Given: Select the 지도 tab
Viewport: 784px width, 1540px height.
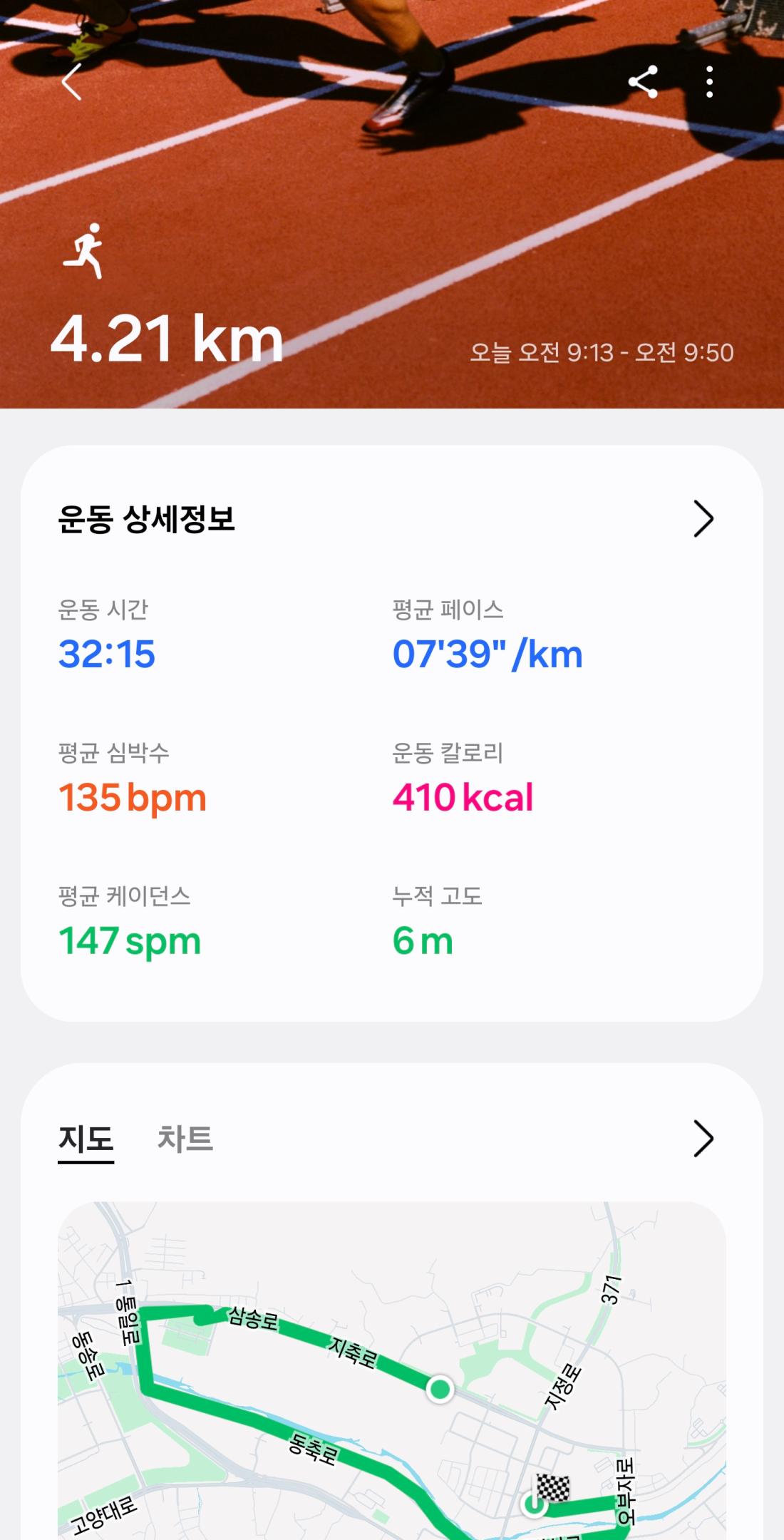Looking at the screenshot, I should (86, 1139).
